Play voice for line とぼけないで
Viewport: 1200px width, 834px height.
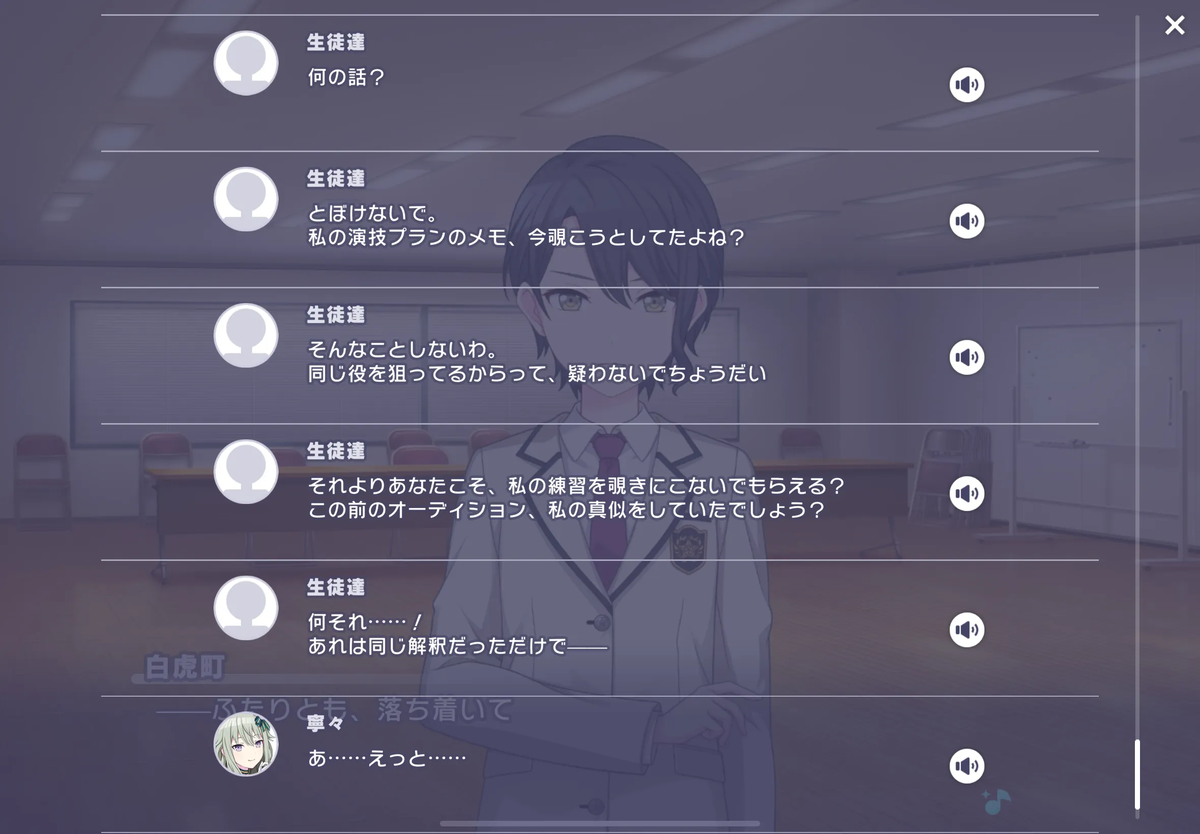coord(967,221)
